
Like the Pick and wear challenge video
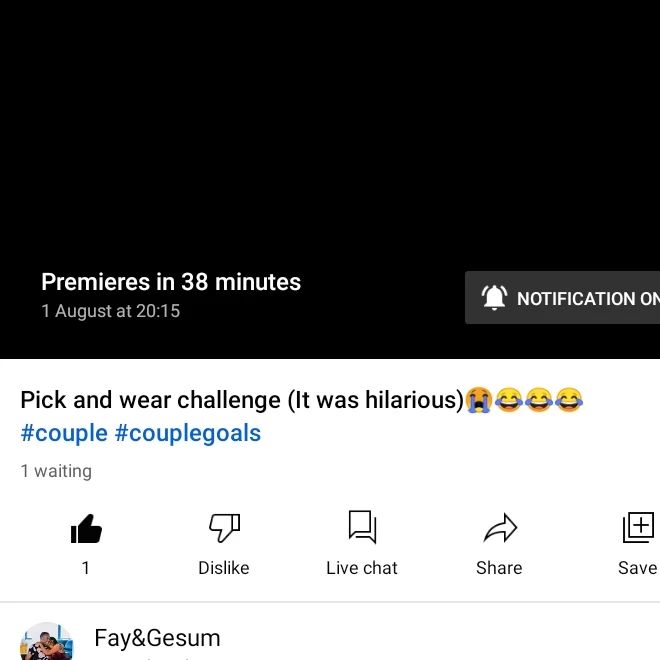pos(86,529)
